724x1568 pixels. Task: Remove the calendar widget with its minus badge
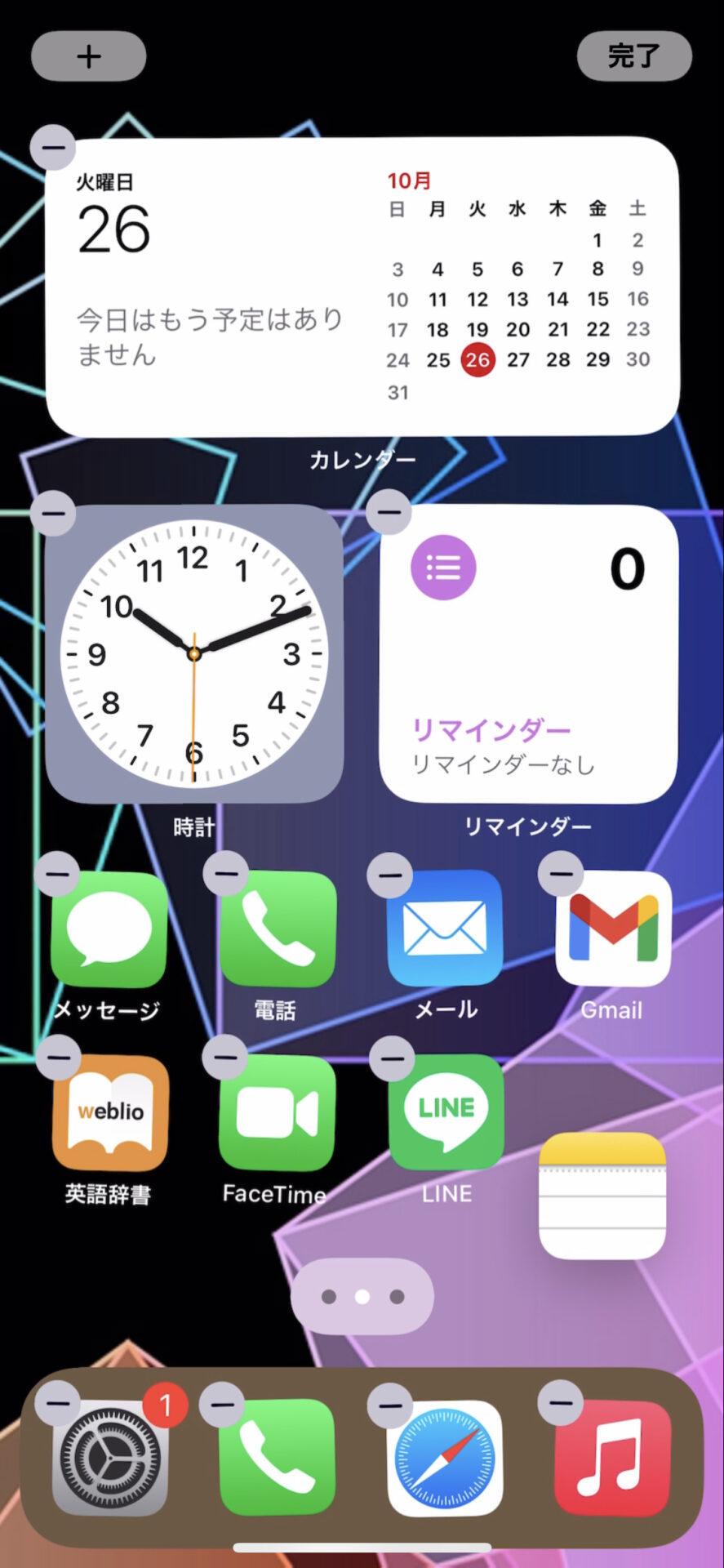coord(53,148)
